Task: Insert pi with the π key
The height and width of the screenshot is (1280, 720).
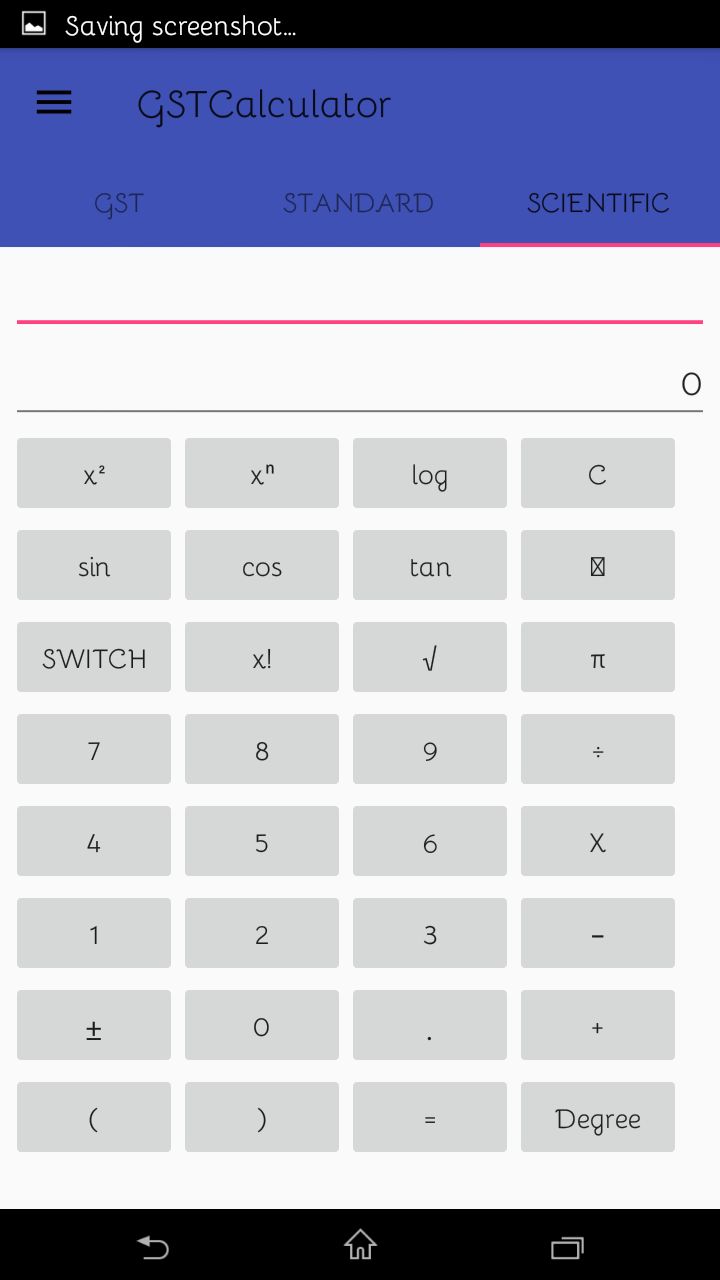Action: [597, 656]
